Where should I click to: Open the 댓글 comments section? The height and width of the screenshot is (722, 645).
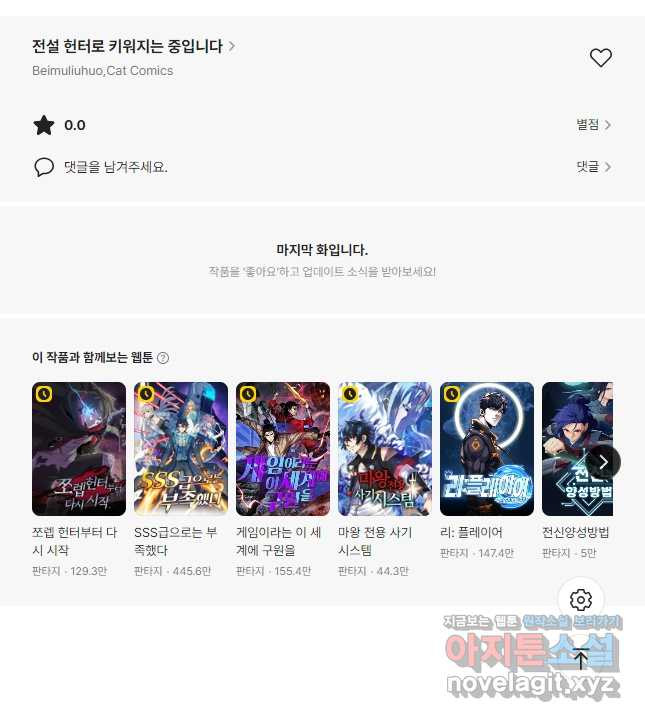593,167
